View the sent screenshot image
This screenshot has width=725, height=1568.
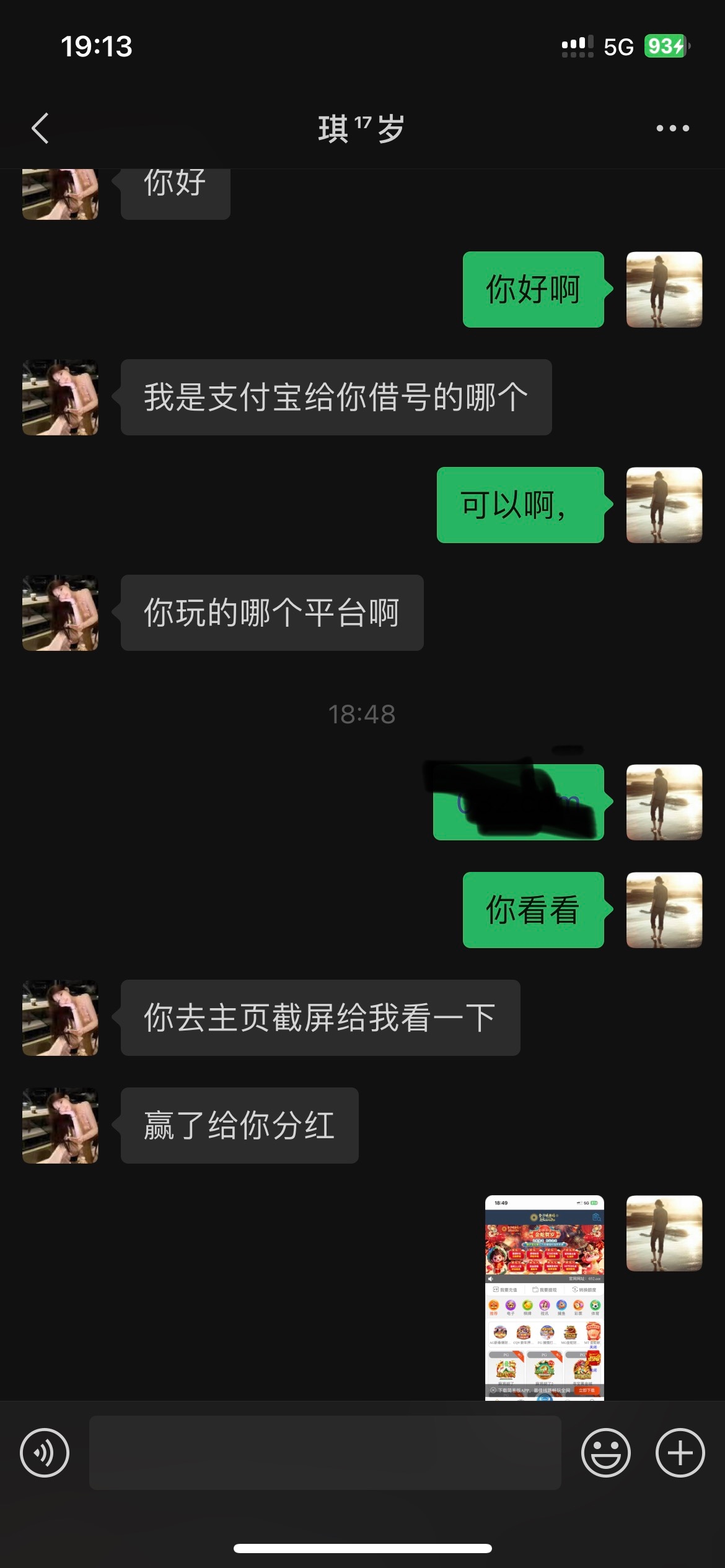tap(544, 1297)
